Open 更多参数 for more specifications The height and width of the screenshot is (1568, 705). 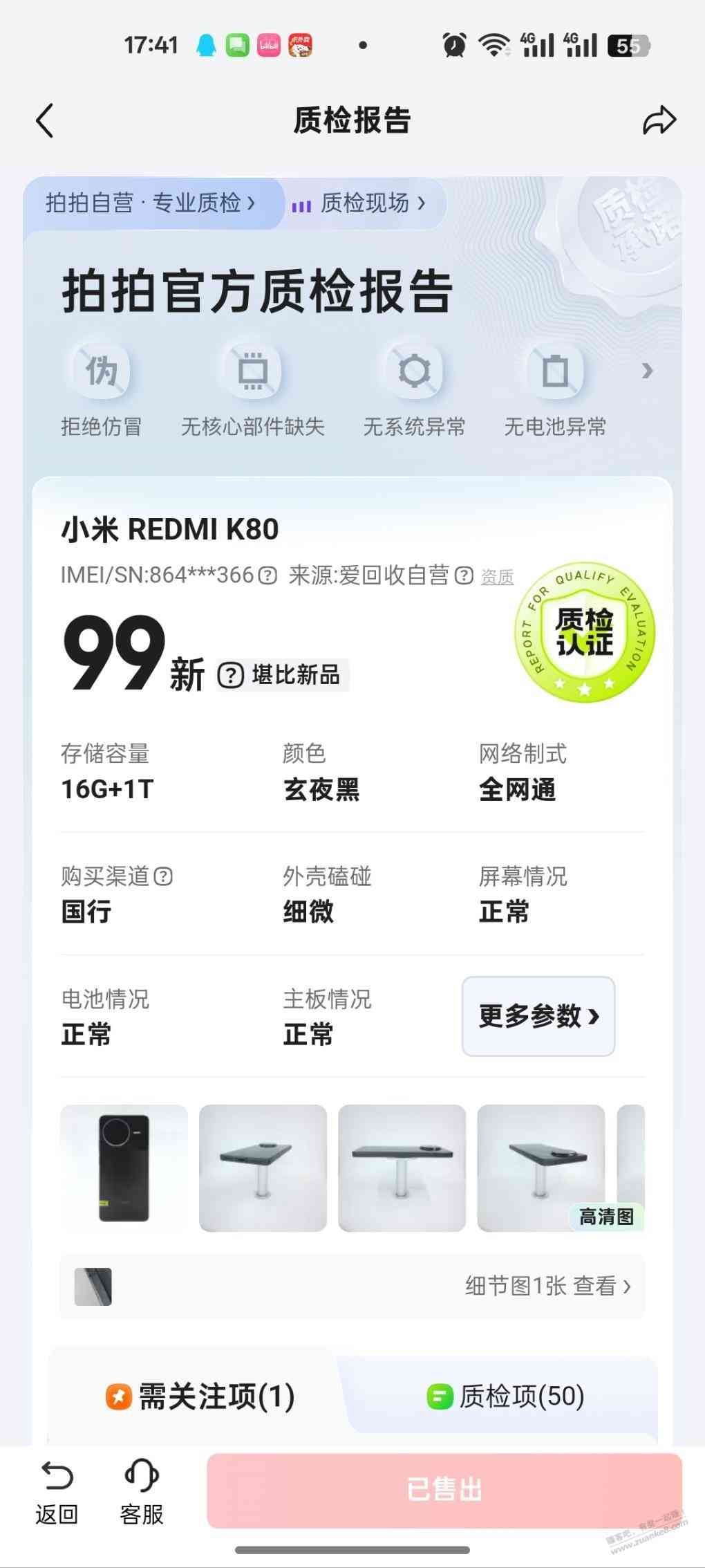[x=538, y=1016]
